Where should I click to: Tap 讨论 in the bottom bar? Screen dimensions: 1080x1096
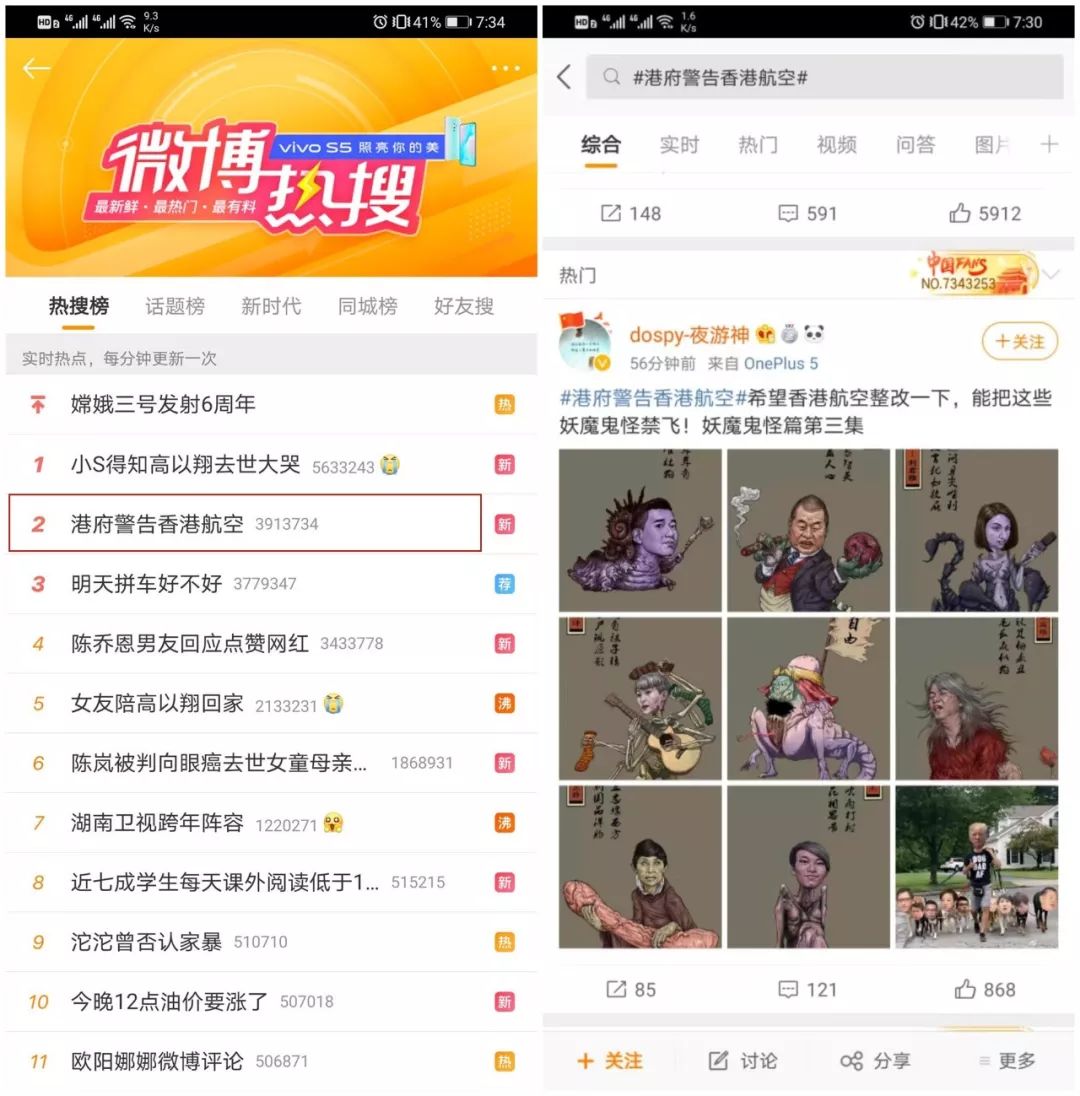[x=742, y=1061]
